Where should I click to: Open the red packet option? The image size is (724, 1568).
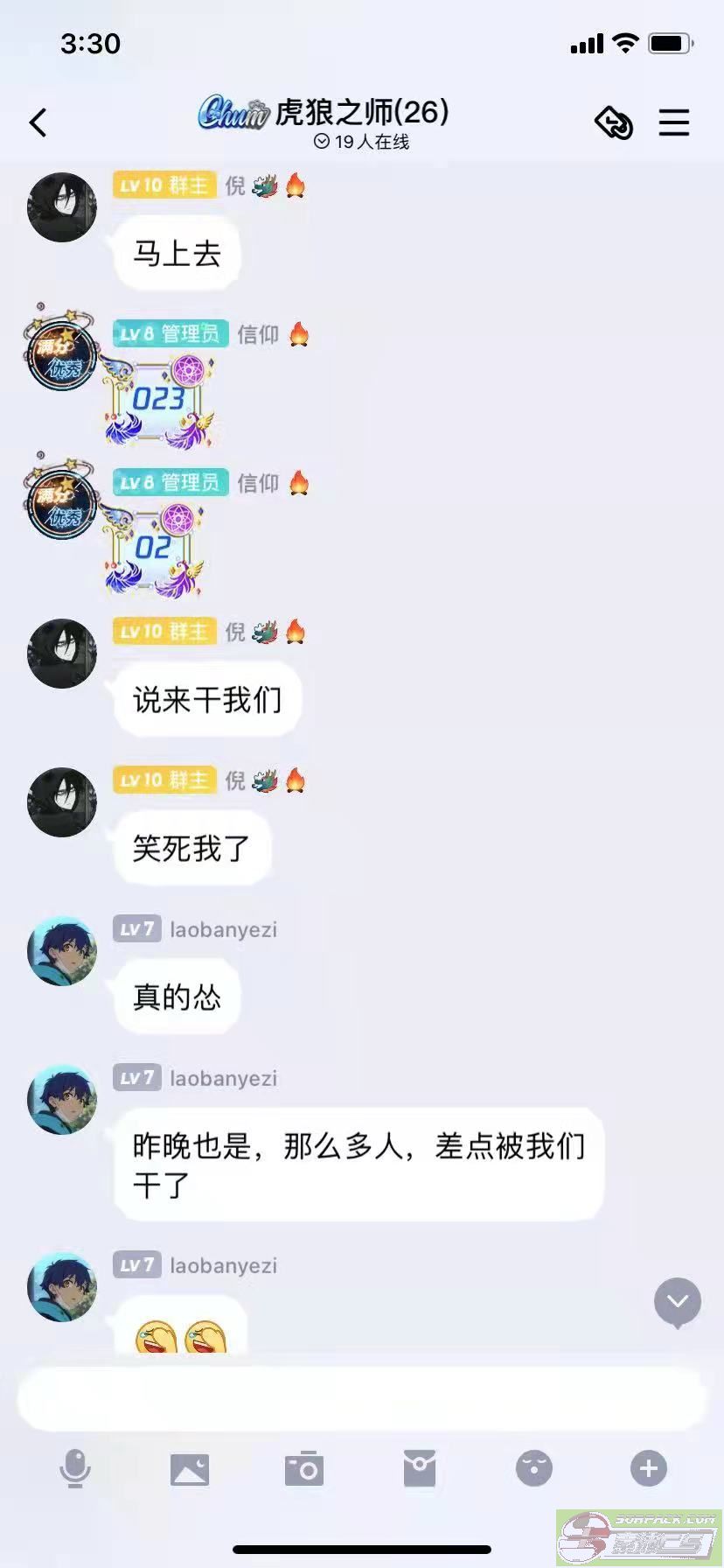click(x=420, y=1468)
